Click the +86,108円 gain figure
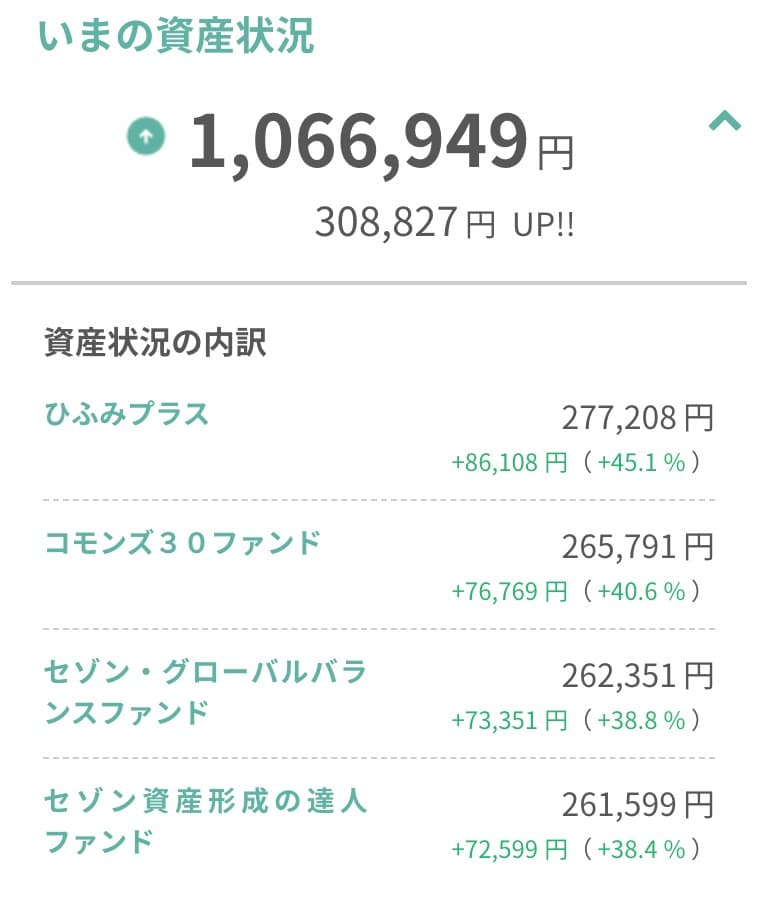The width and height of the screenshot is (758, 898). click(504, 461)
